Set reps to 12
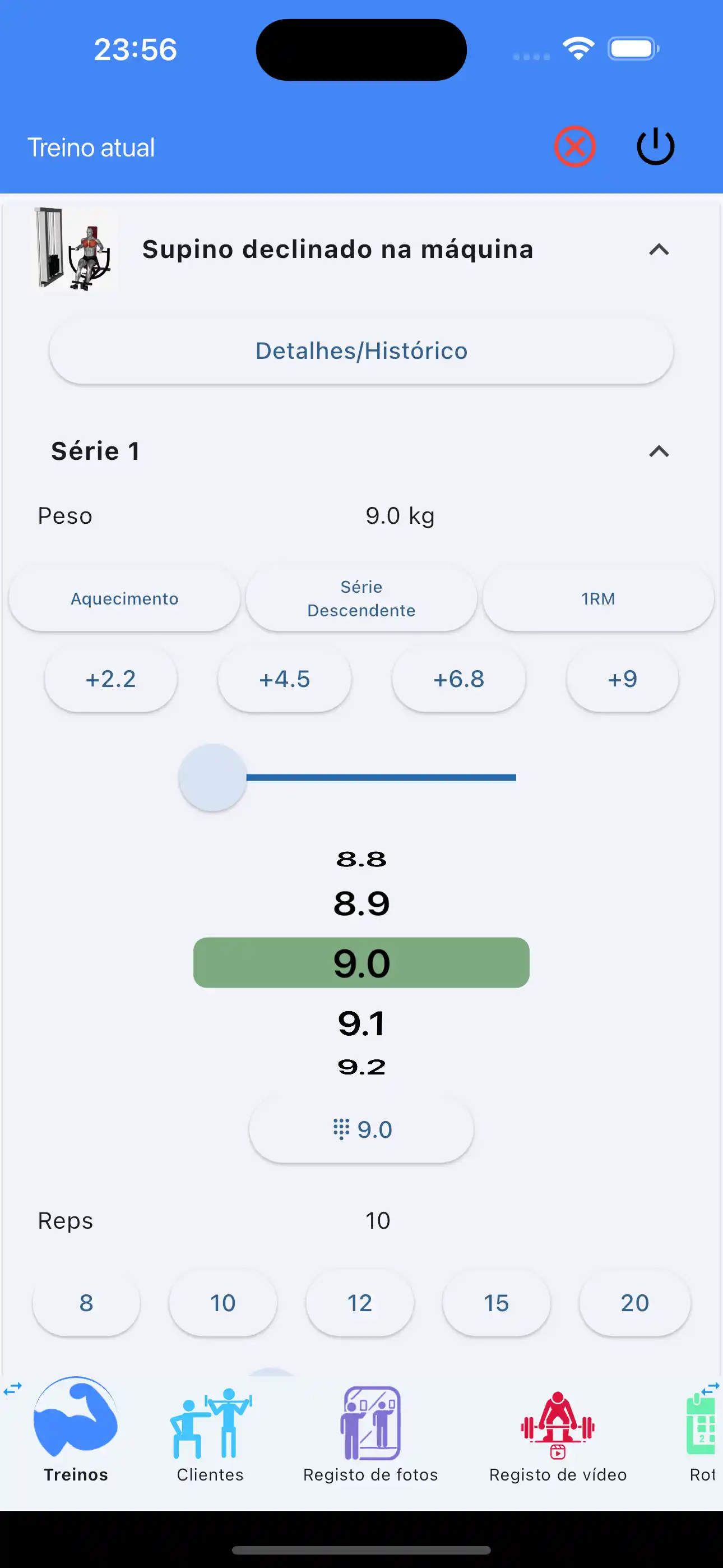This screenshot has width=723, height=1568. 360,1303
